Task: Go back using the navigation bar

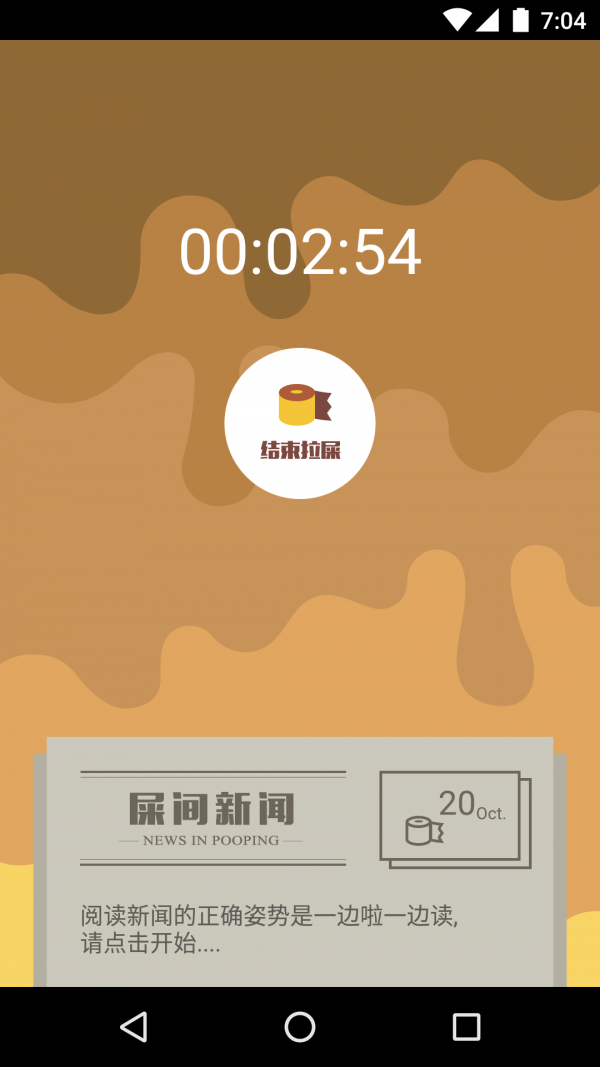Action: pos(133,1027)
